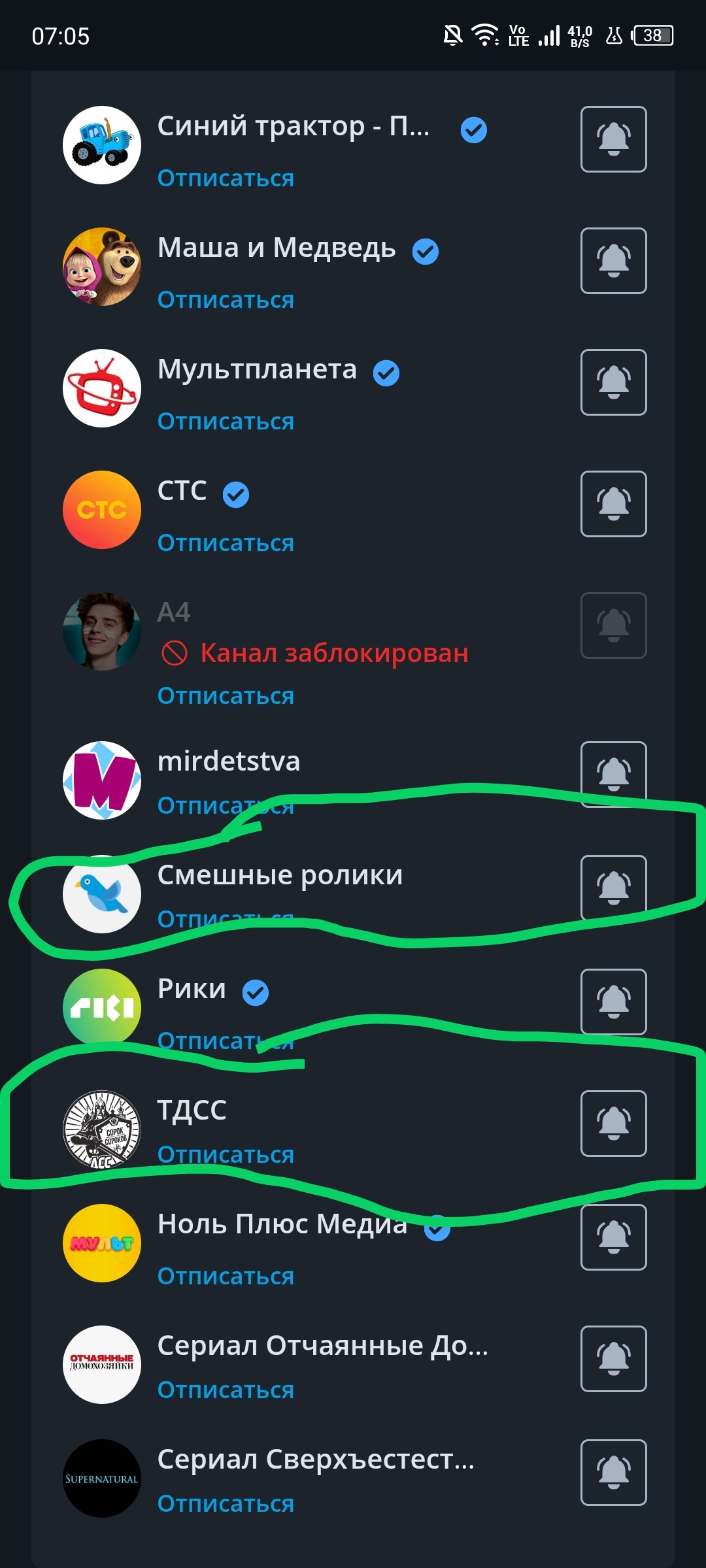This screenshot has width=706, height=1568.
Task: Toggle notifications bell for ТДСС
Action: click(x=613, y=1124)
